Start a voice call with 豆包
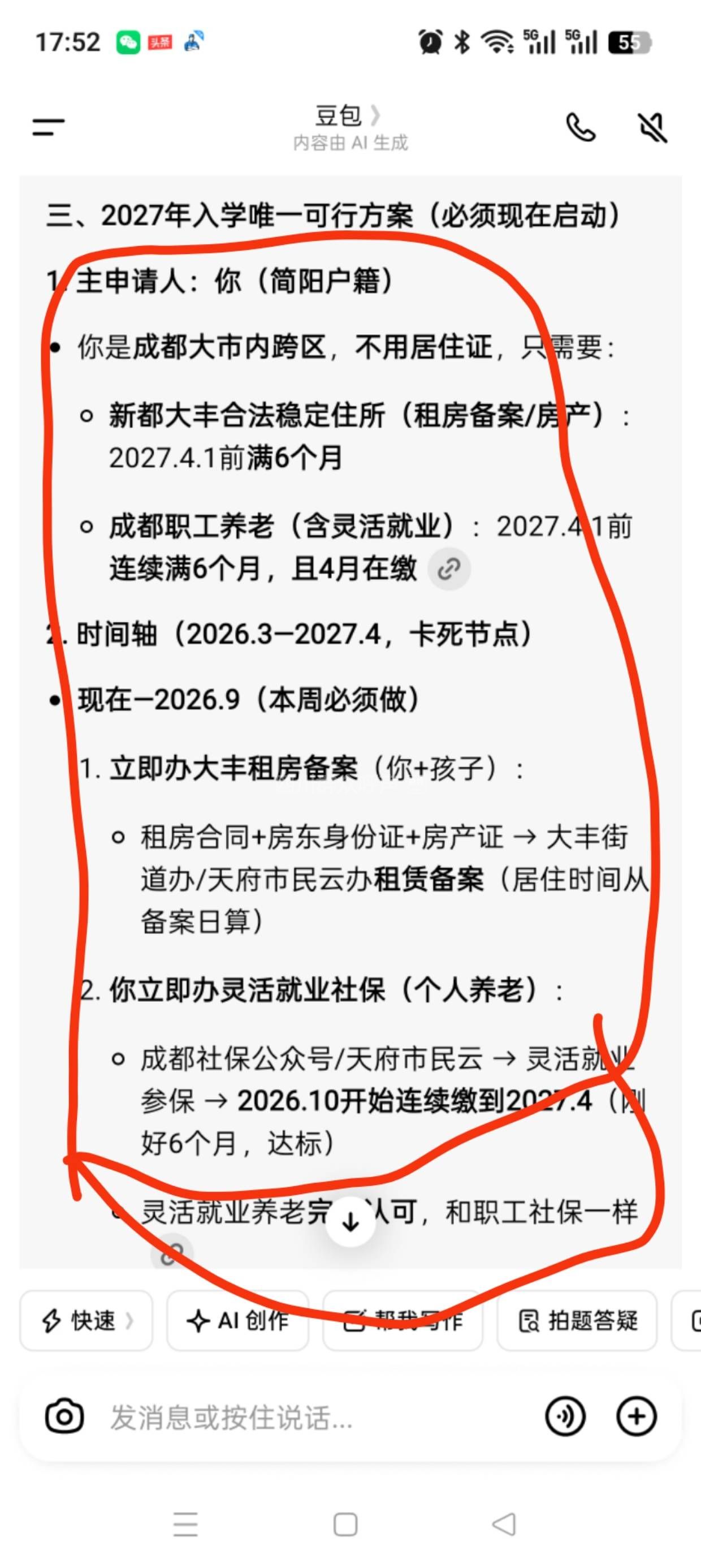The width and height of the screenshot is (701, 1568). pyautogui.click(x=581, y=127)
